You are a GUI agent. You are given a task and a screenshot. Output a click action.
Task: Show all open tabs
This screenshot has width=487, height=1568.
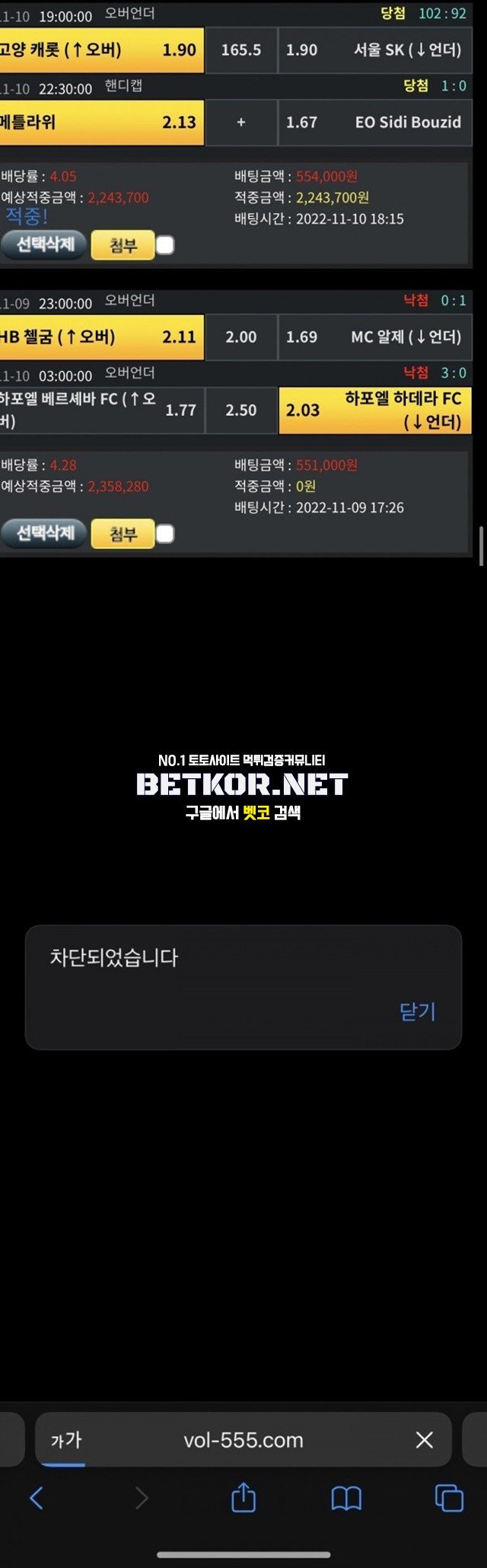449,1498
